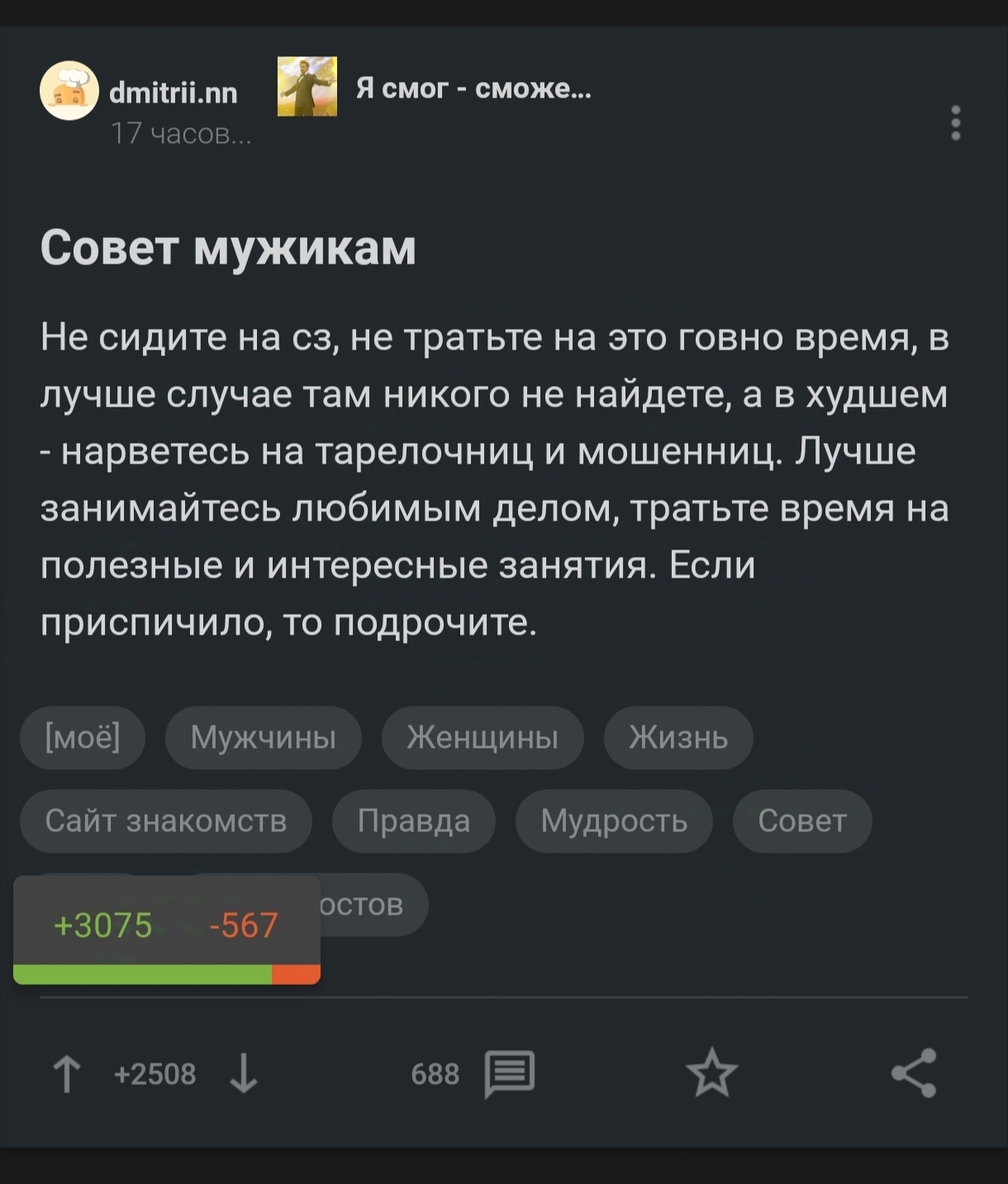Open the community "Я смог - сможе..."
The height and width of the screenshot is (1184, 1008).
point(473,88)
